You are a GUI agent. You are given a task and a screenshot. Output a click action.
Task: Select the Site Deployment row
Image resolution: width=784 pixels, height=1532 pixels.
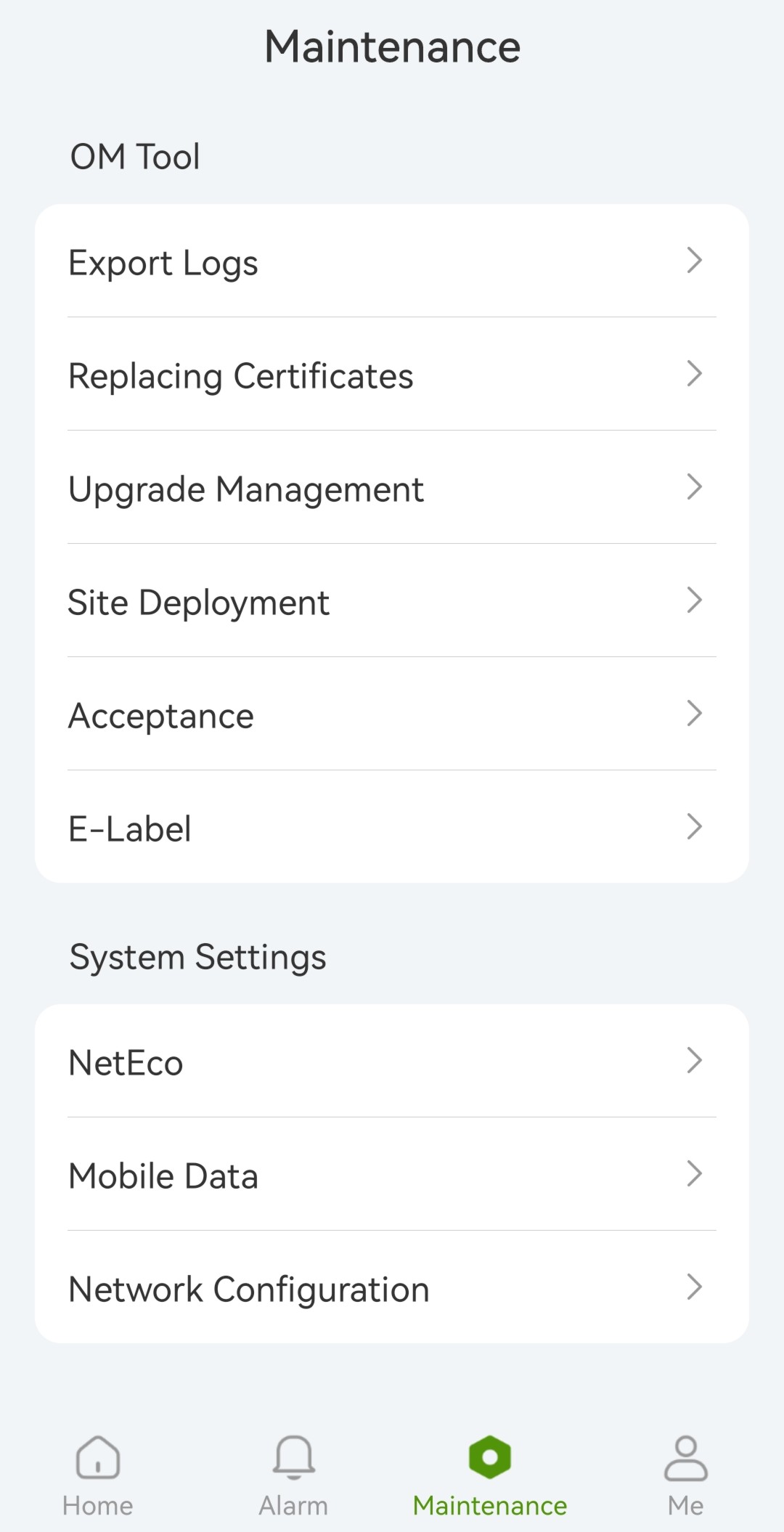click(x=392, y=600)
